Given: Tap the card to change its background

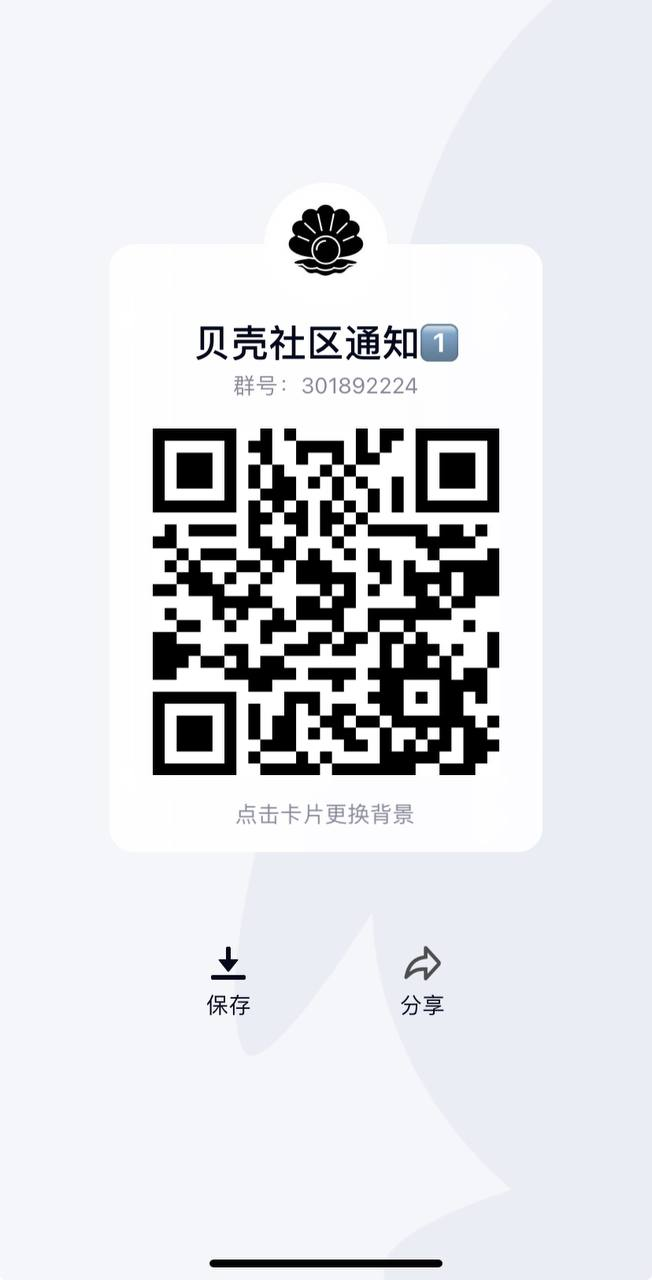Looking at the screenshot, I should click(325, 813).
